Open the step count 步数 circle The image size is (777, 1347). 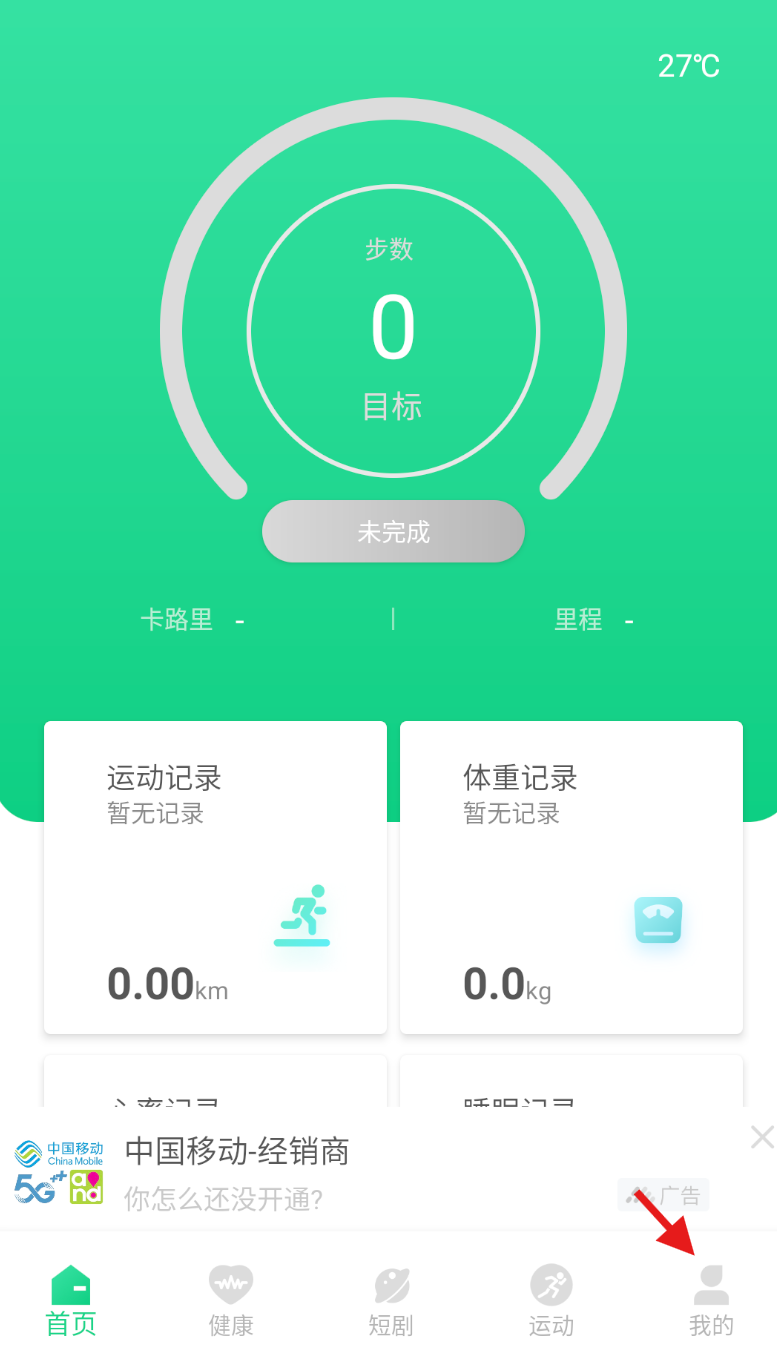(393, 331)
